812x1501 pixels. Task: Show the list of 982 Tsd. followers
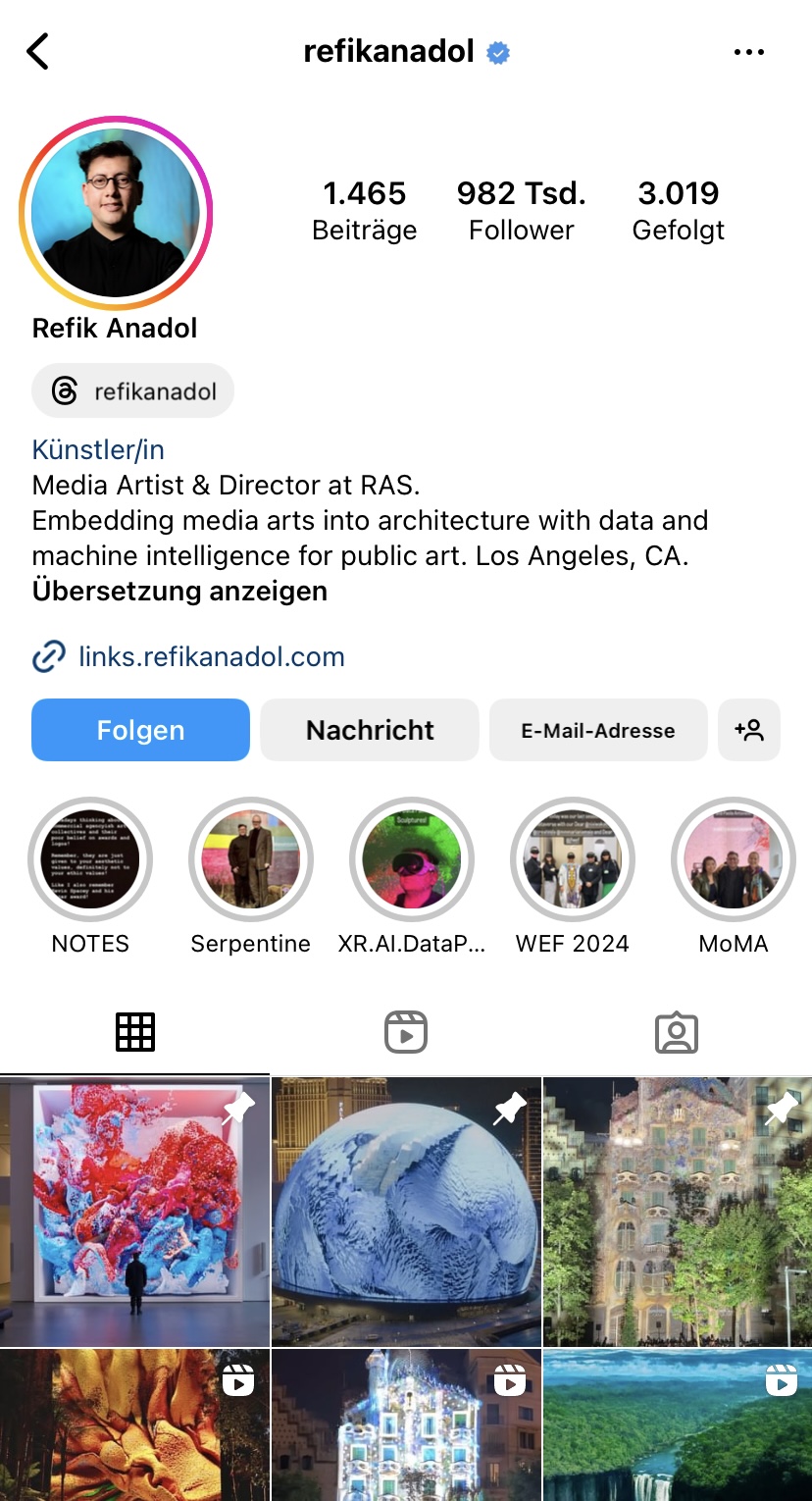pos(521,211)
